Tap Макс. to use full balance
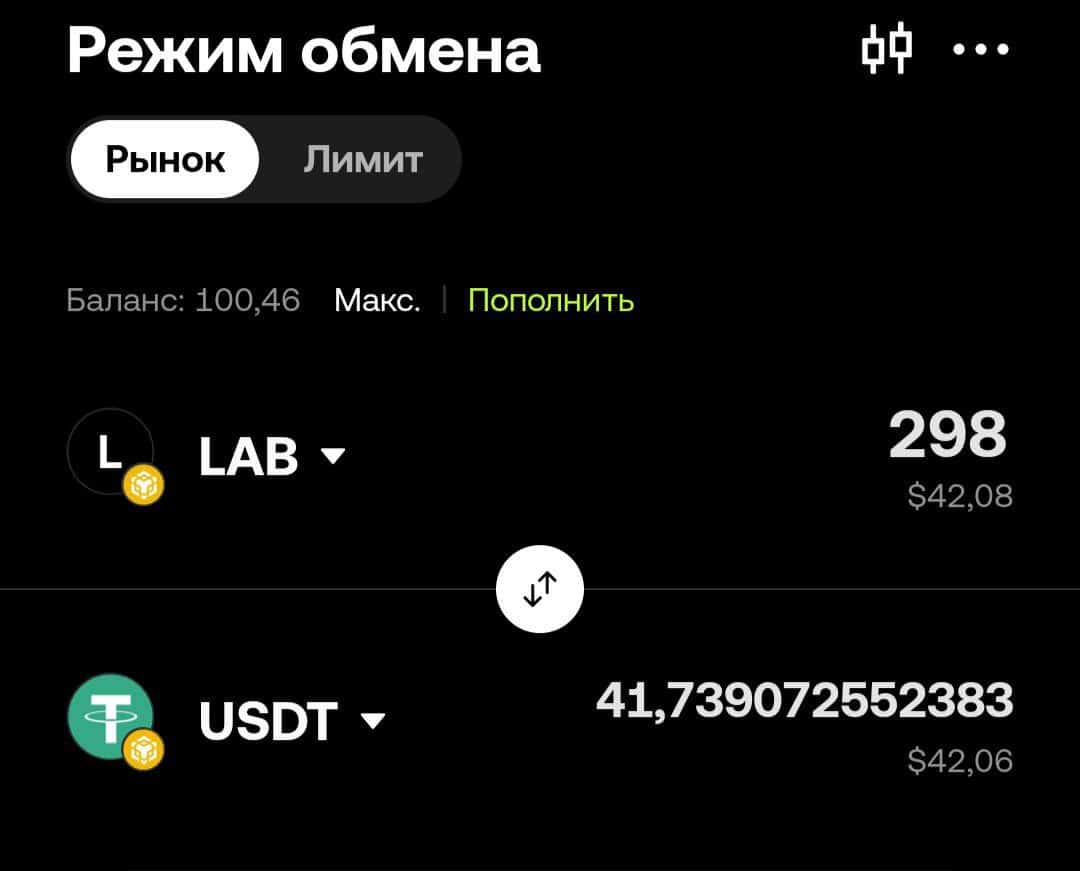 click(x=377, y=300)
